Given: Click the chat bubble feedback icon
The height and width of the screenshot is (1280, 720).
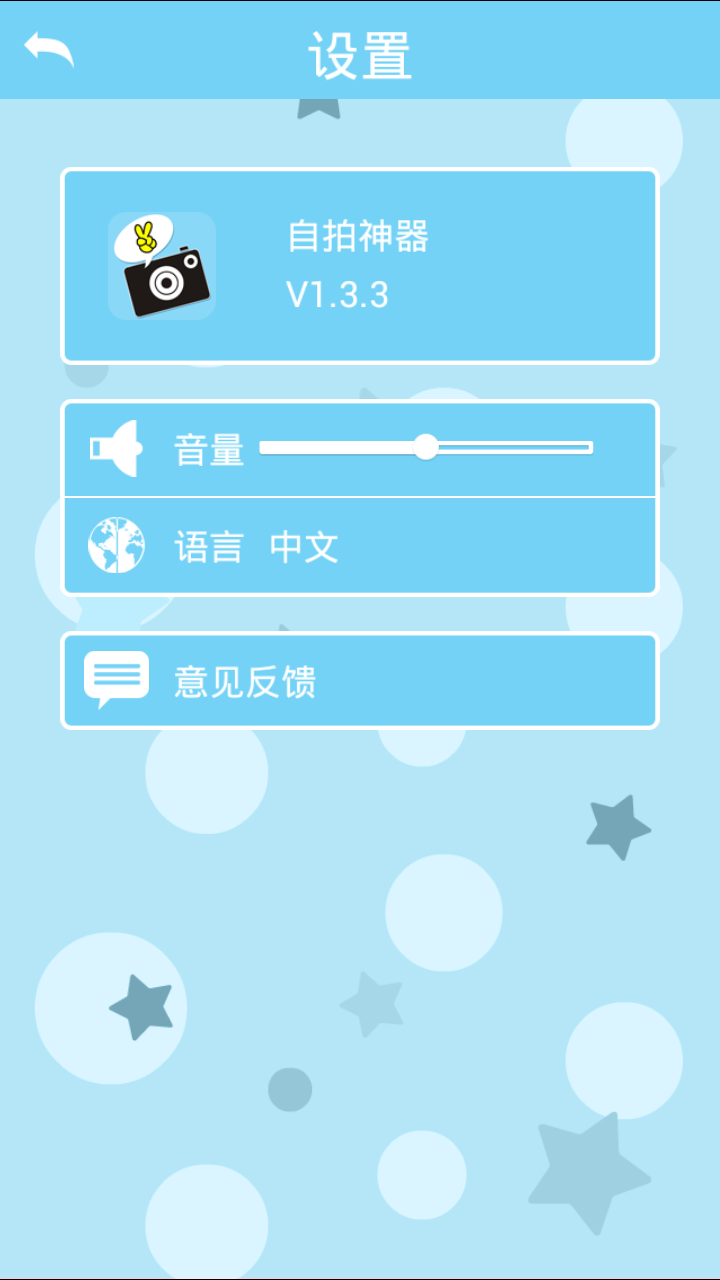Looking at the screenshot, I should point(117,681).
